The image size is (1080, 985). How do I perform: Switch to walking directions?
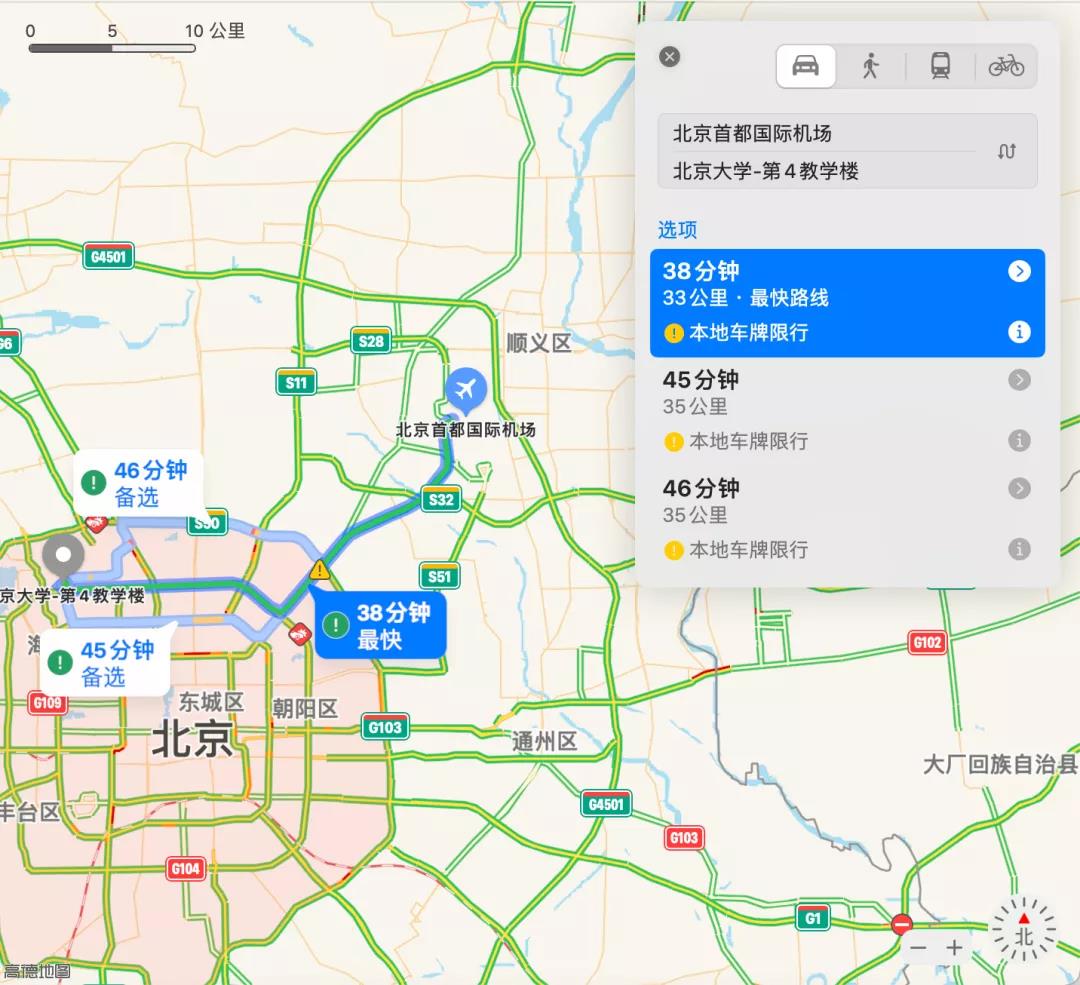tap(870, 66)
